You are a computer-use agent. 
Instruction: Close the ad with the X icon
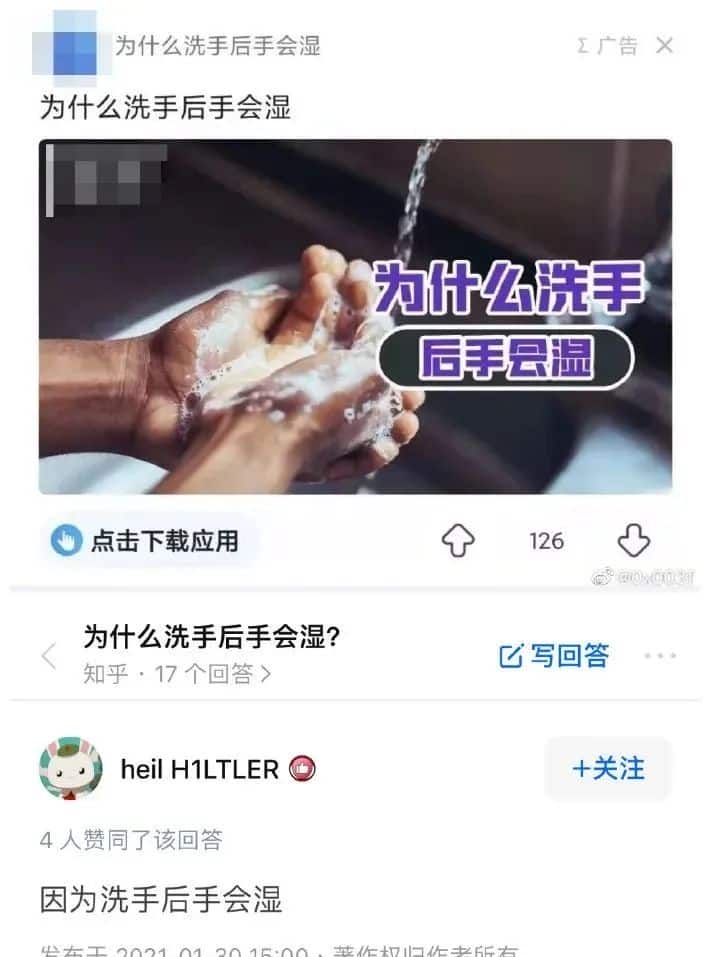(x=664, y=45)
